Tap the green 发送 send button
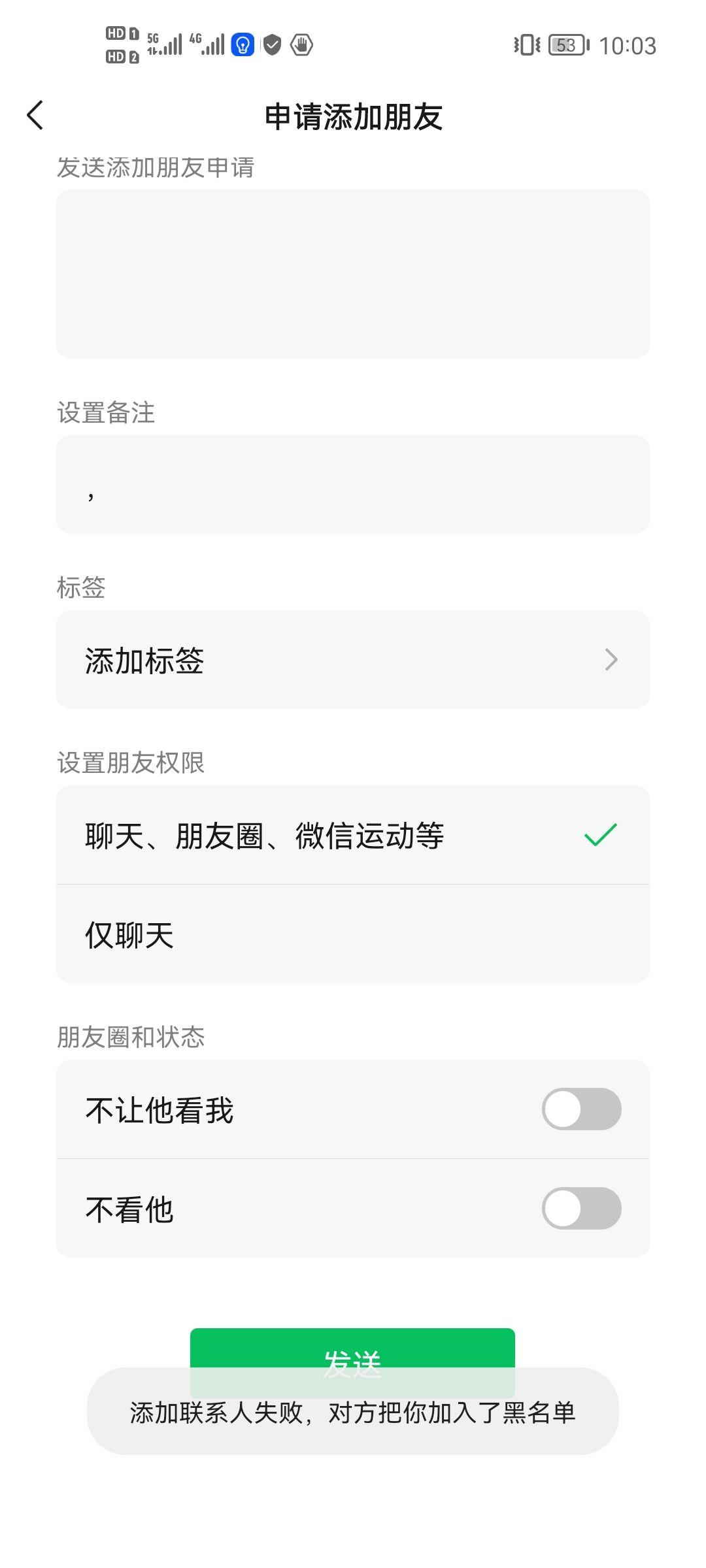The height and width of the screenshot is (1568, 706). tap(353, 1347)
